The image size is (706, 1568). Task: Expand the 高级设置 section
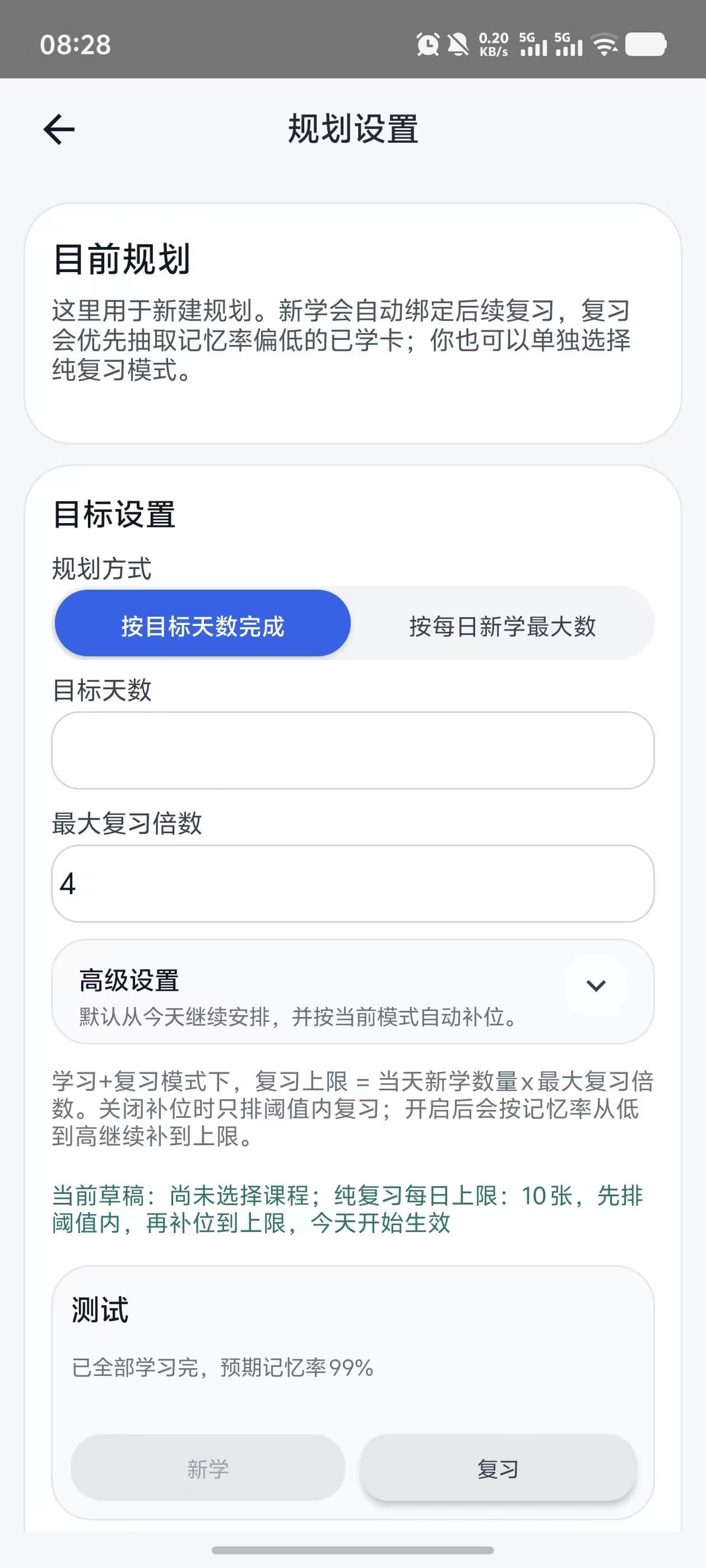coord(595,986)
